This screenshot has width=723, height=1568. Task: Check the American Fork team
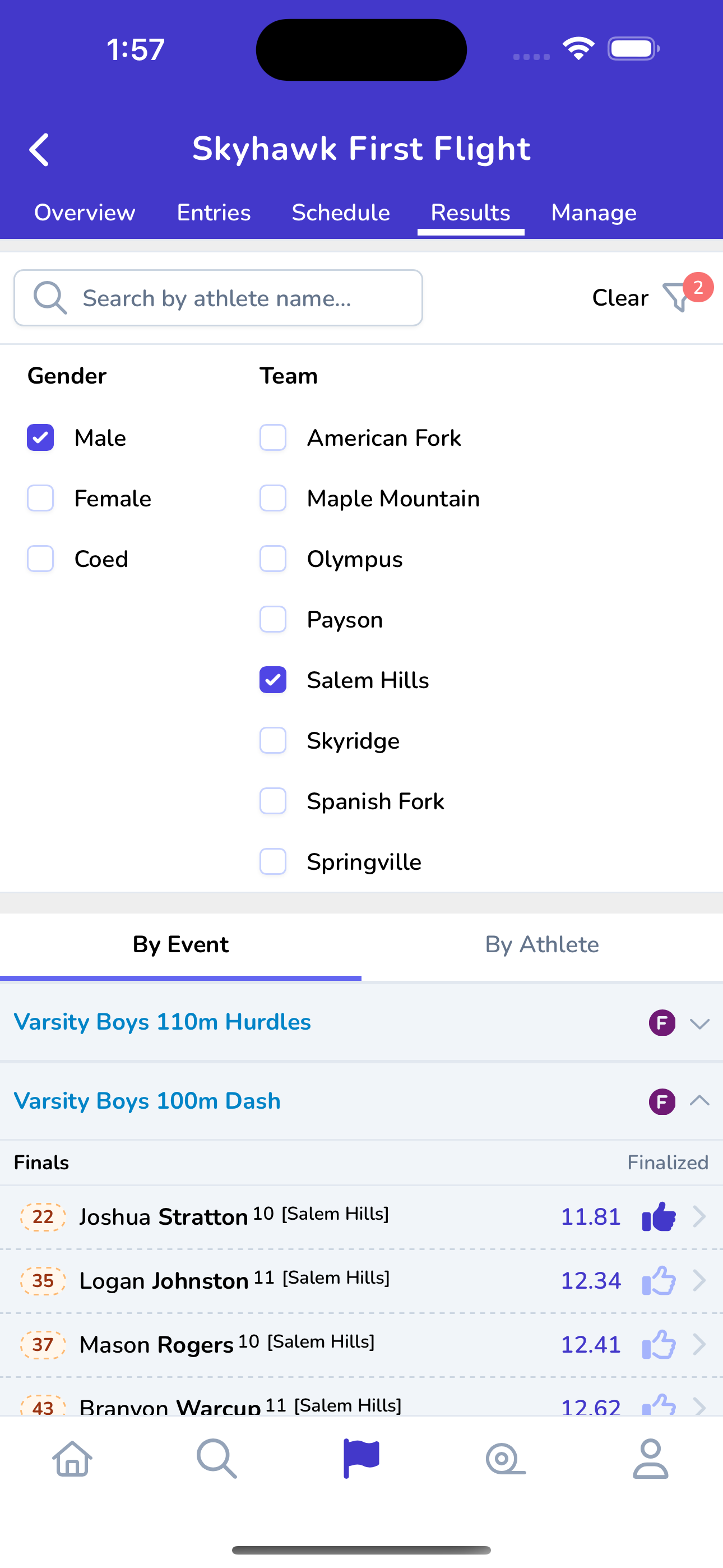point(272,437)
